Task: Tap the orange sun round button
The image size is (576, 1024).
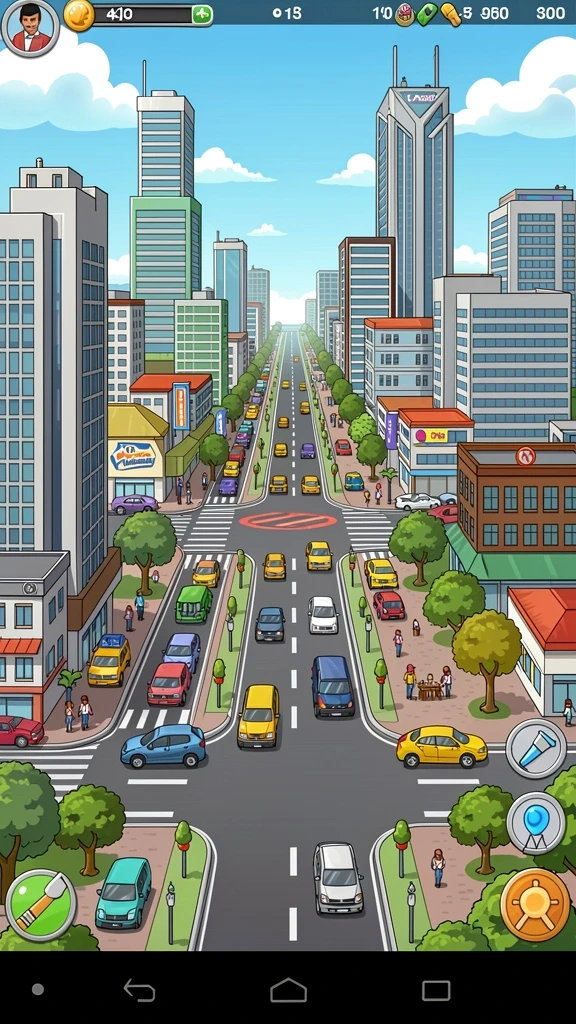Action: point(536,904)
